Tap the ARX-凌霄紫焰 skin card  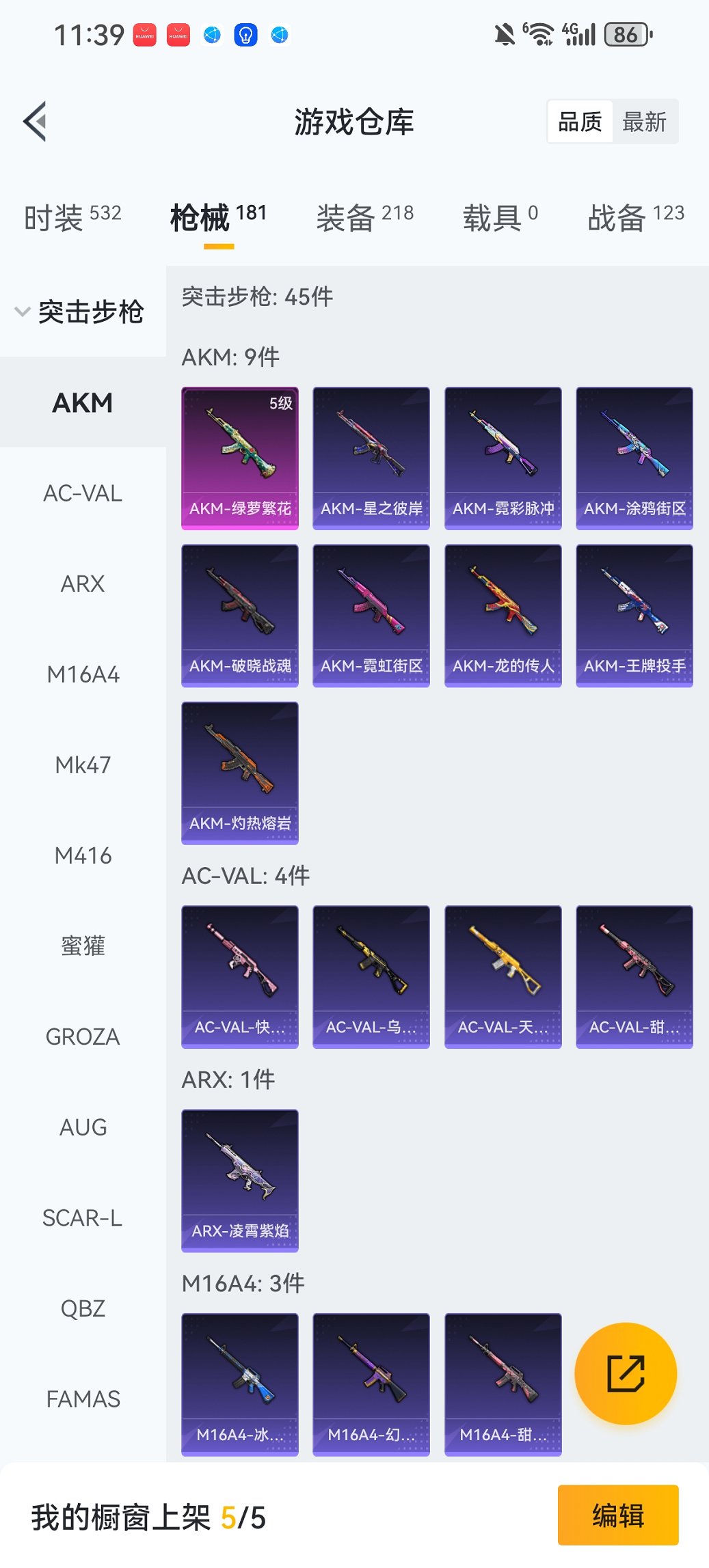240,1180
